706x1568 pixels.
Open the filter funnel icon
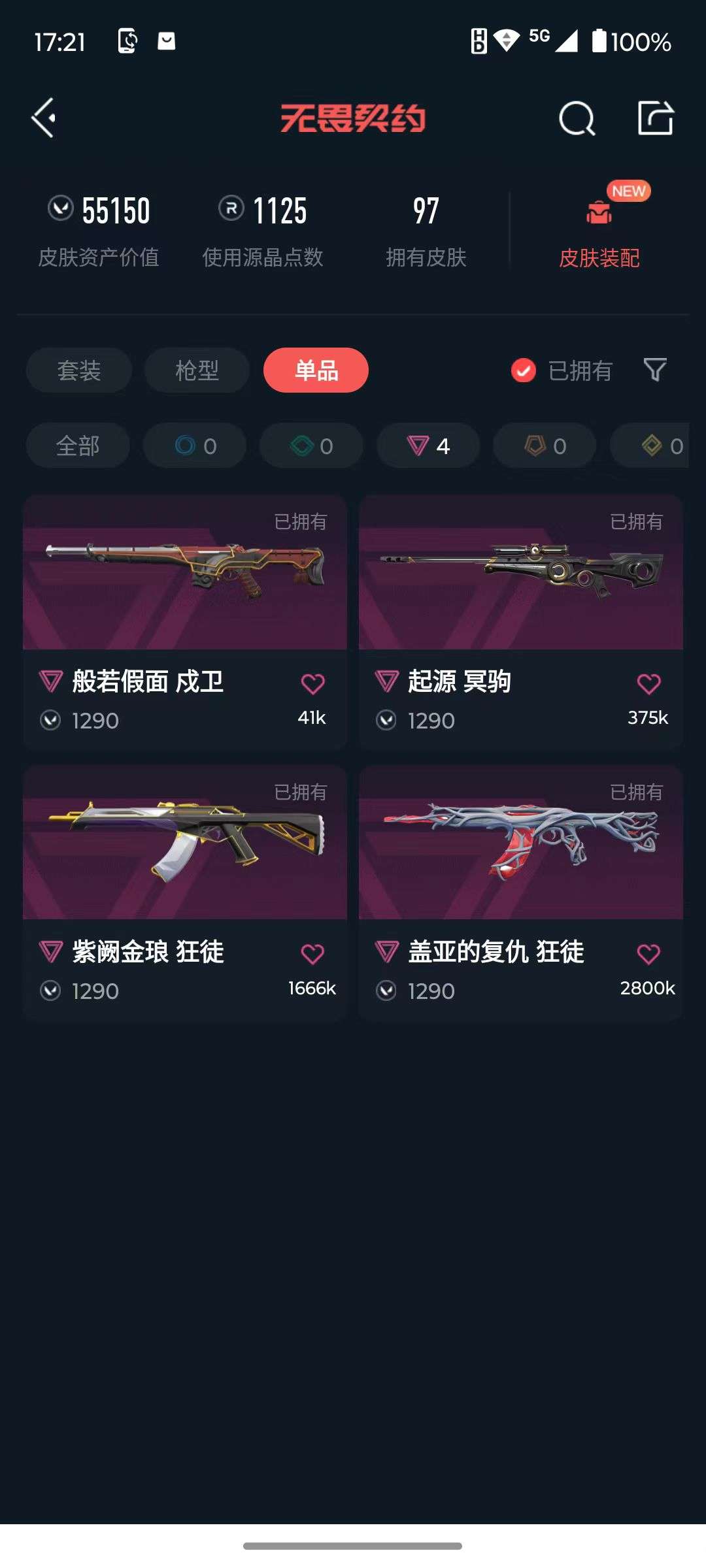[x=655, y=370]
